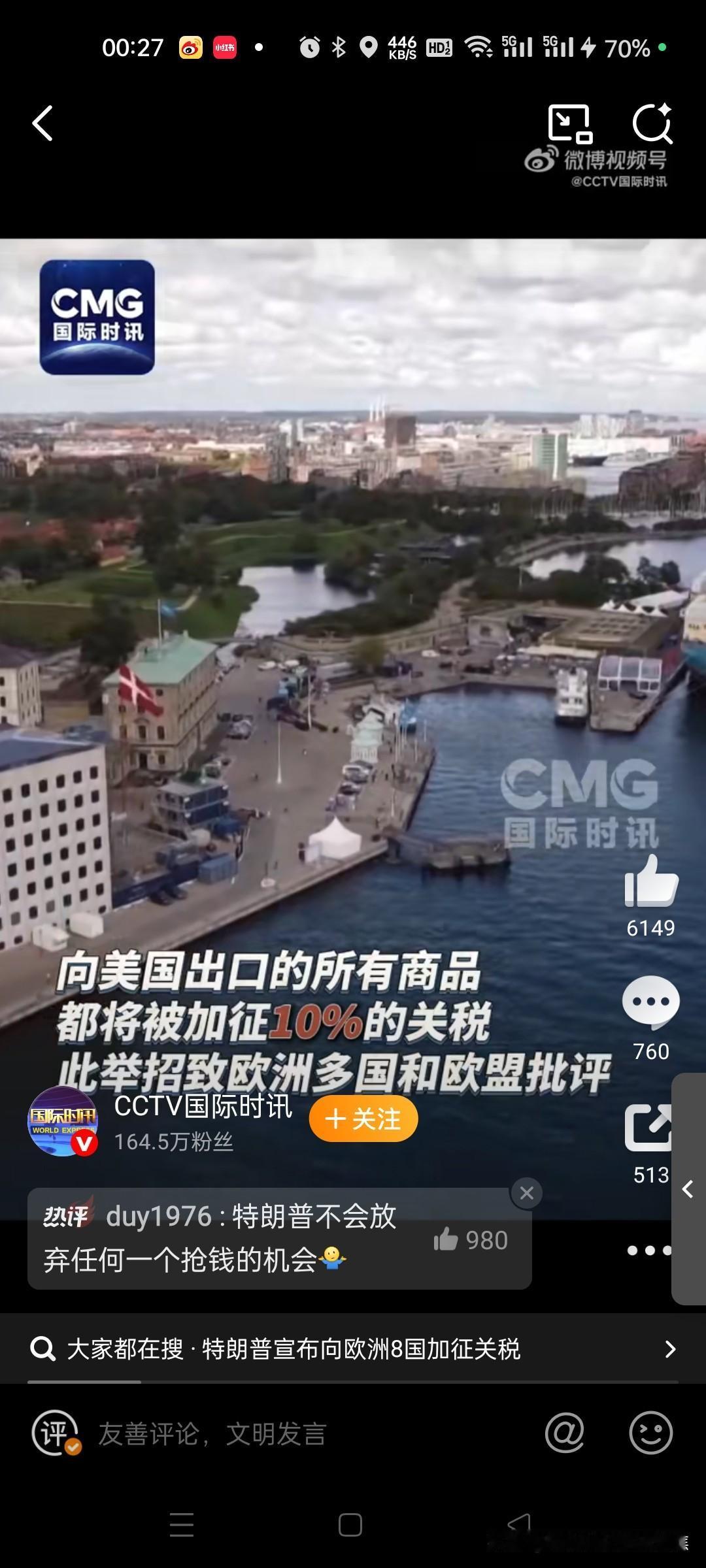The height and width of the screenshot is (1568, 706).
Task: Open the CCTV国际时讯 profile avatar
Action: pos(63,1121)
